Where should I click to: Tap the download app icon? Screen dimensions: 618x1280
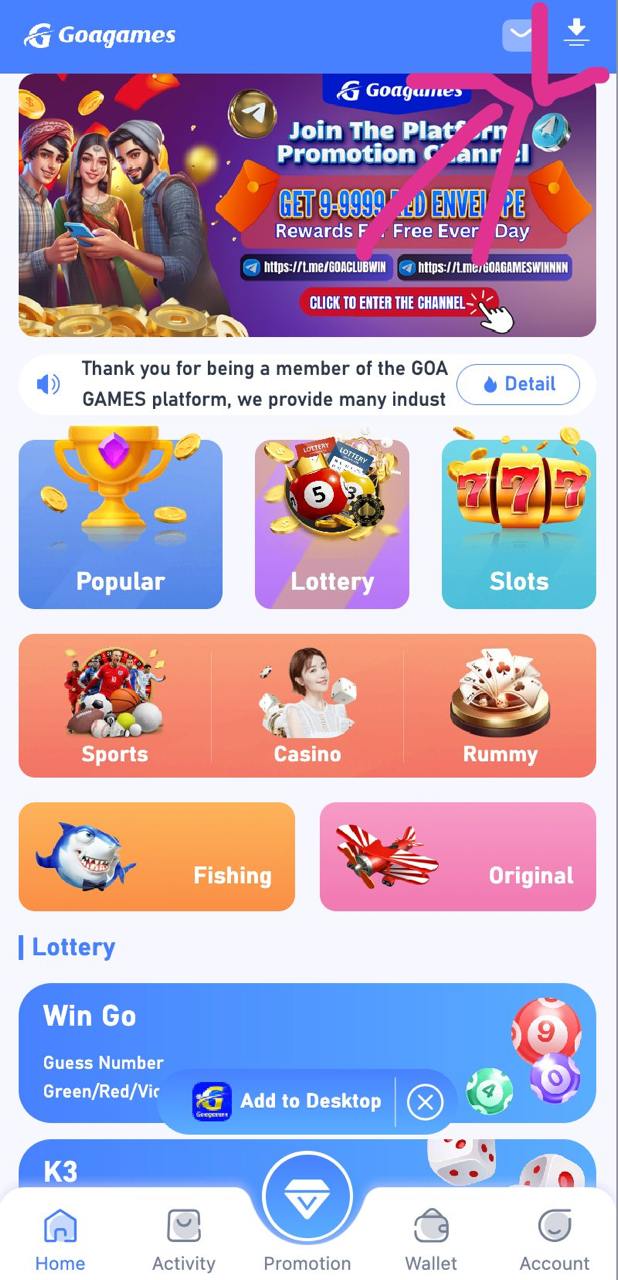point(576,34)
